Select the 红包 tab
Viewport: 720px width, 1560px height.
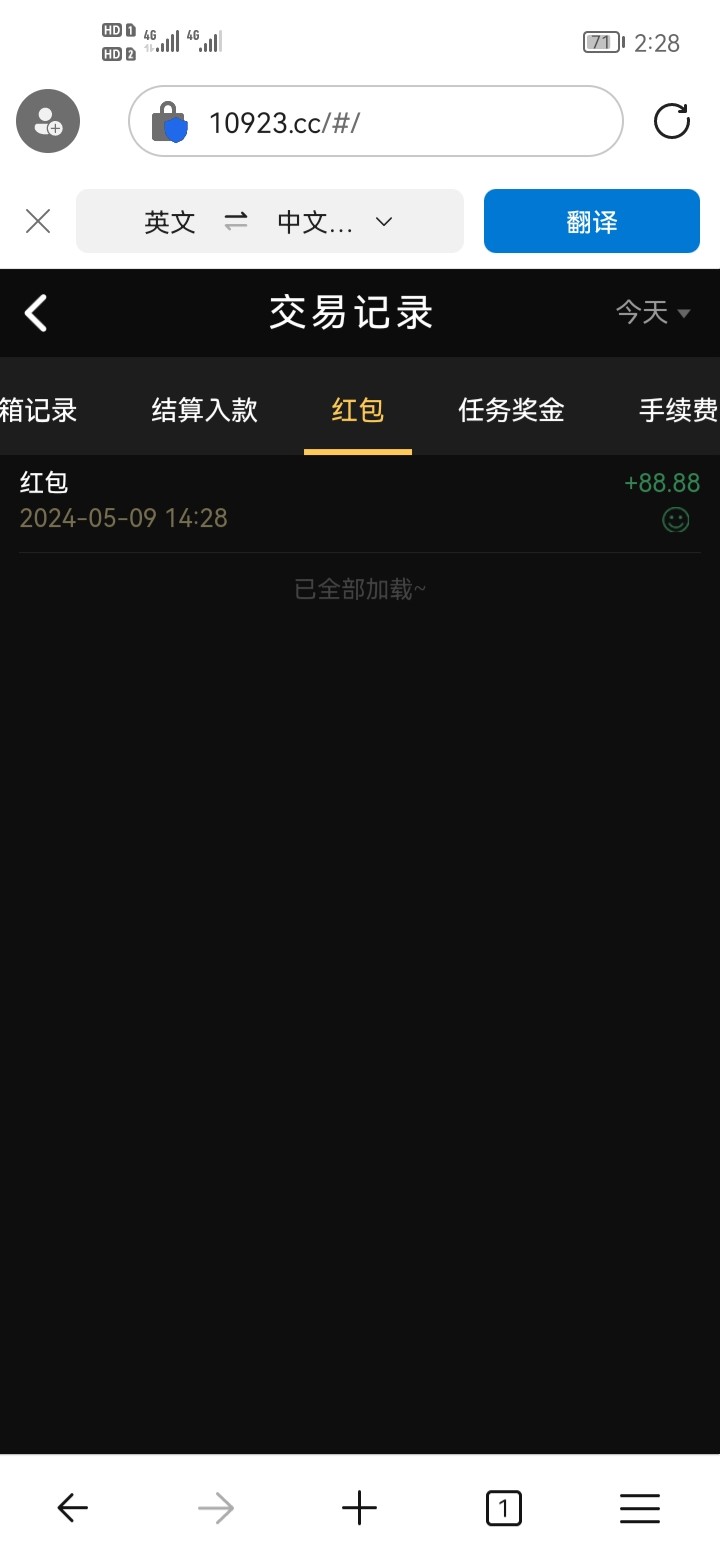coord(357,410)
